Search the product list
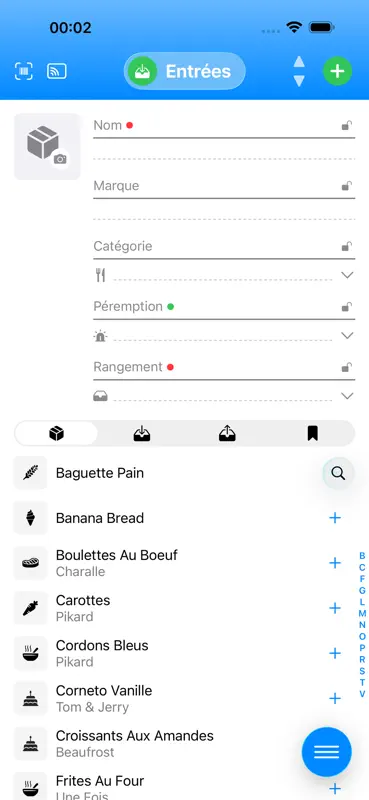 point(338,473)
